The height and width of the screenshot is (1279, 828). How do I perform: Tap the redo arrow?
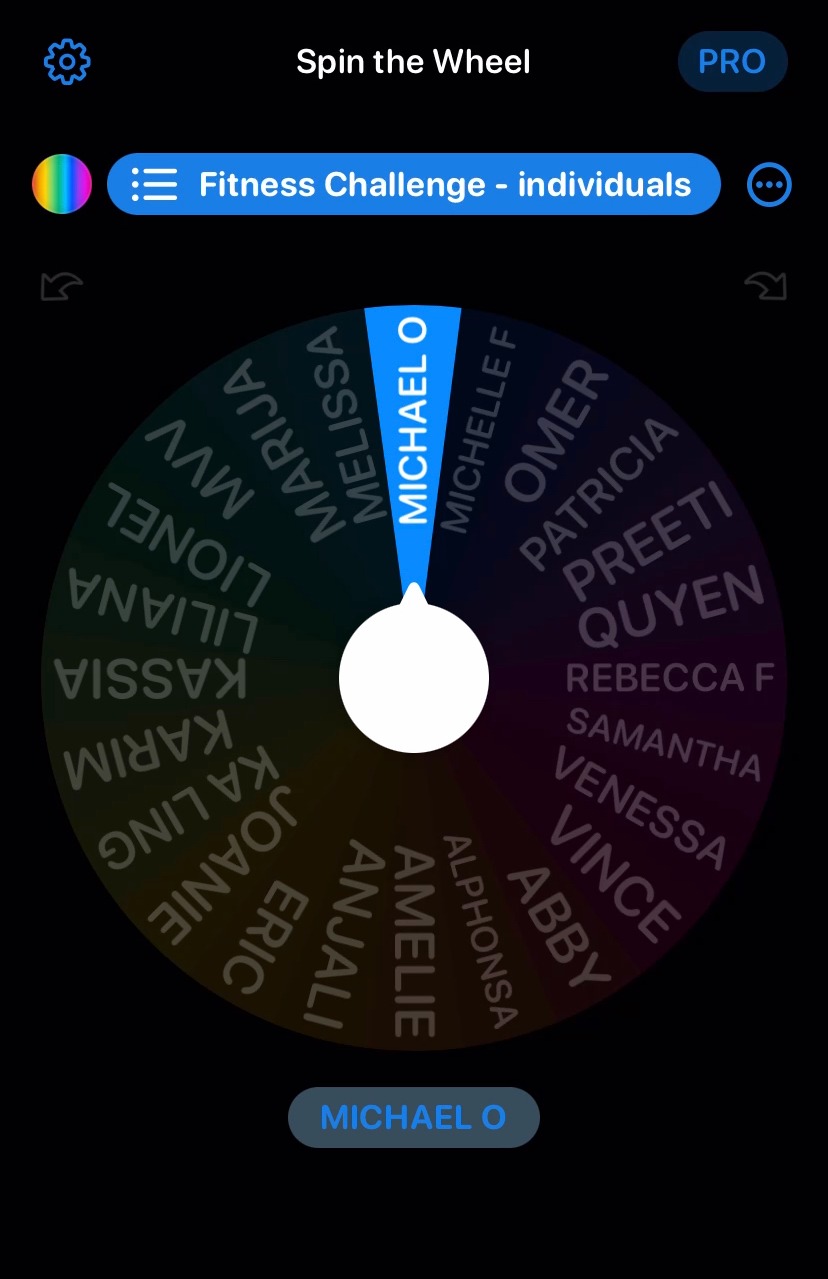coord(766,287)
